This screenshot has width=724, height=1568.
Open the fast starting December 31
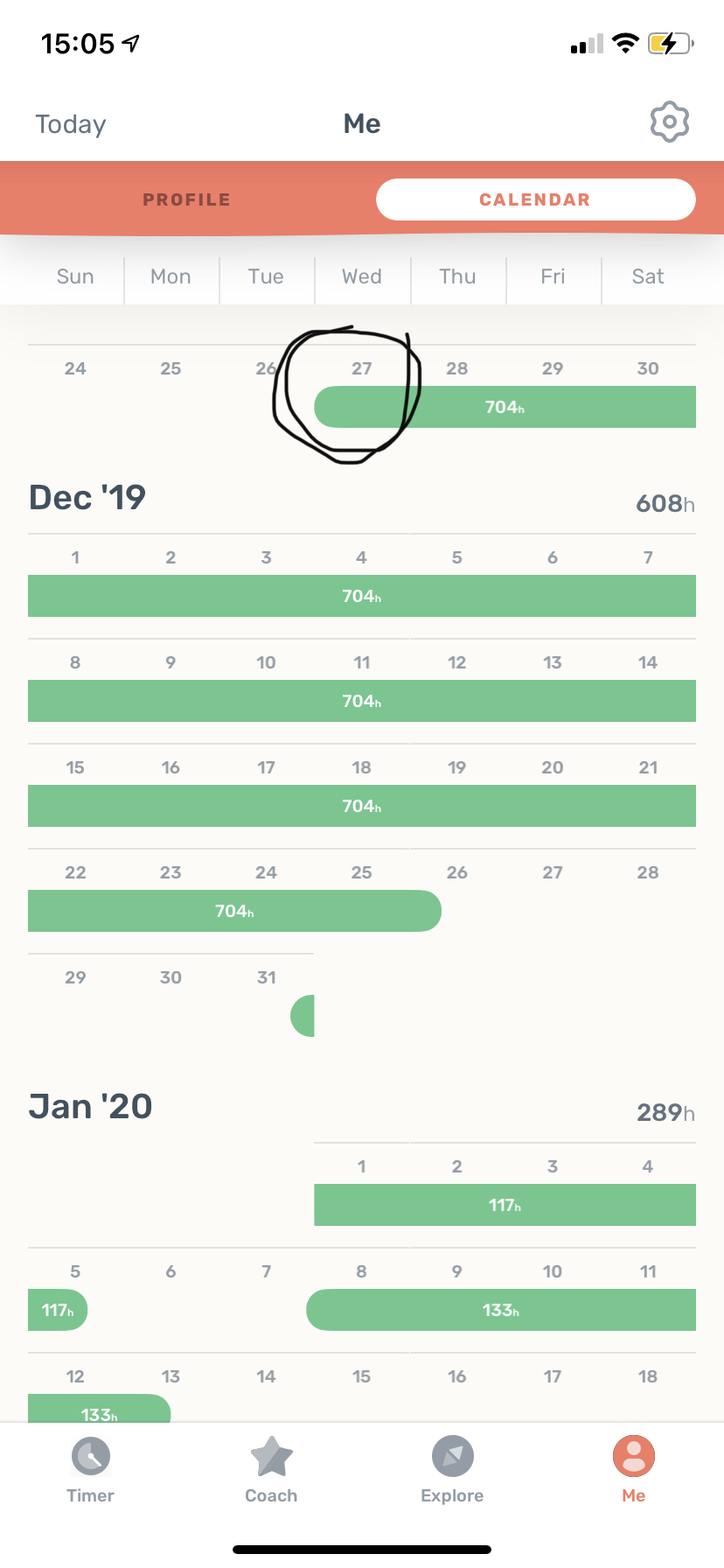[303, 1016]
